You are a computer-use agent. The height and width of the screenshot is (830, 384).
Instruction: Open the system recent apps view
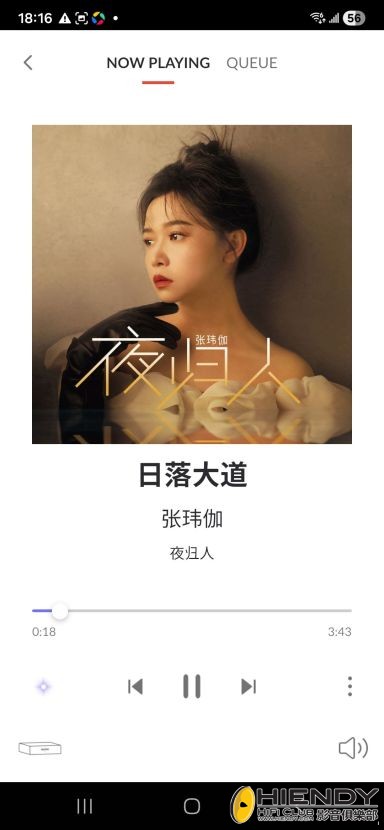(84, 806)
